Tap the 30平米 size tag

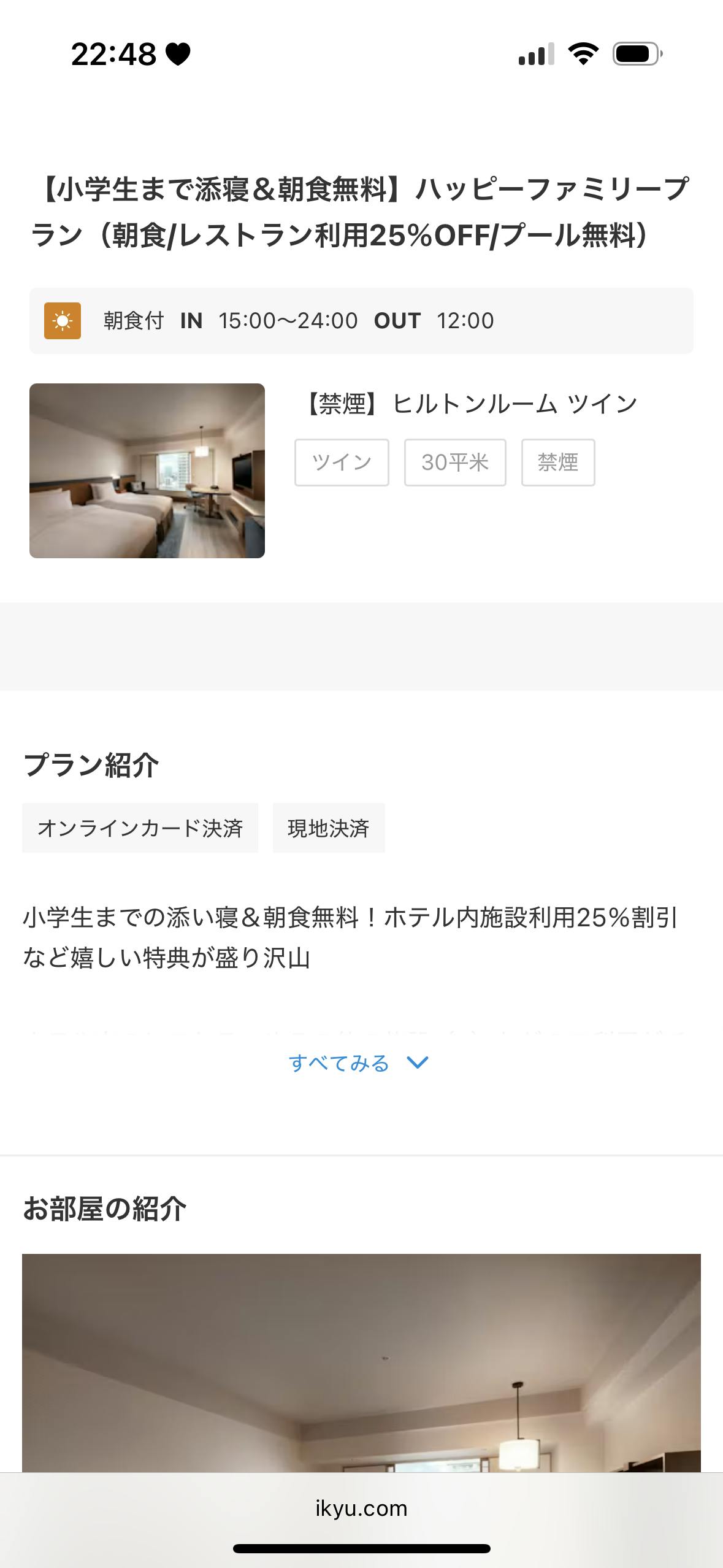(x=454, y=463)
